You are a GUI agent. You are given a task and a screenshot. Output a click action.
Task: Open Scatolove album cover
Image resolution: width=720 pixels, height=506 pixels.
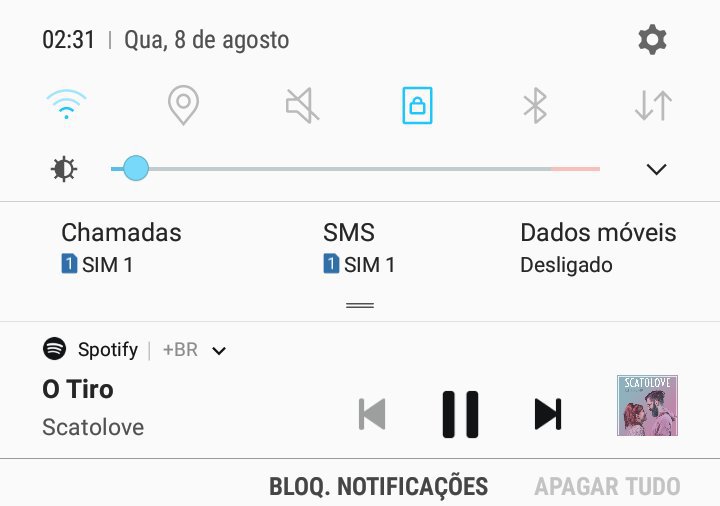coord(647,405)
